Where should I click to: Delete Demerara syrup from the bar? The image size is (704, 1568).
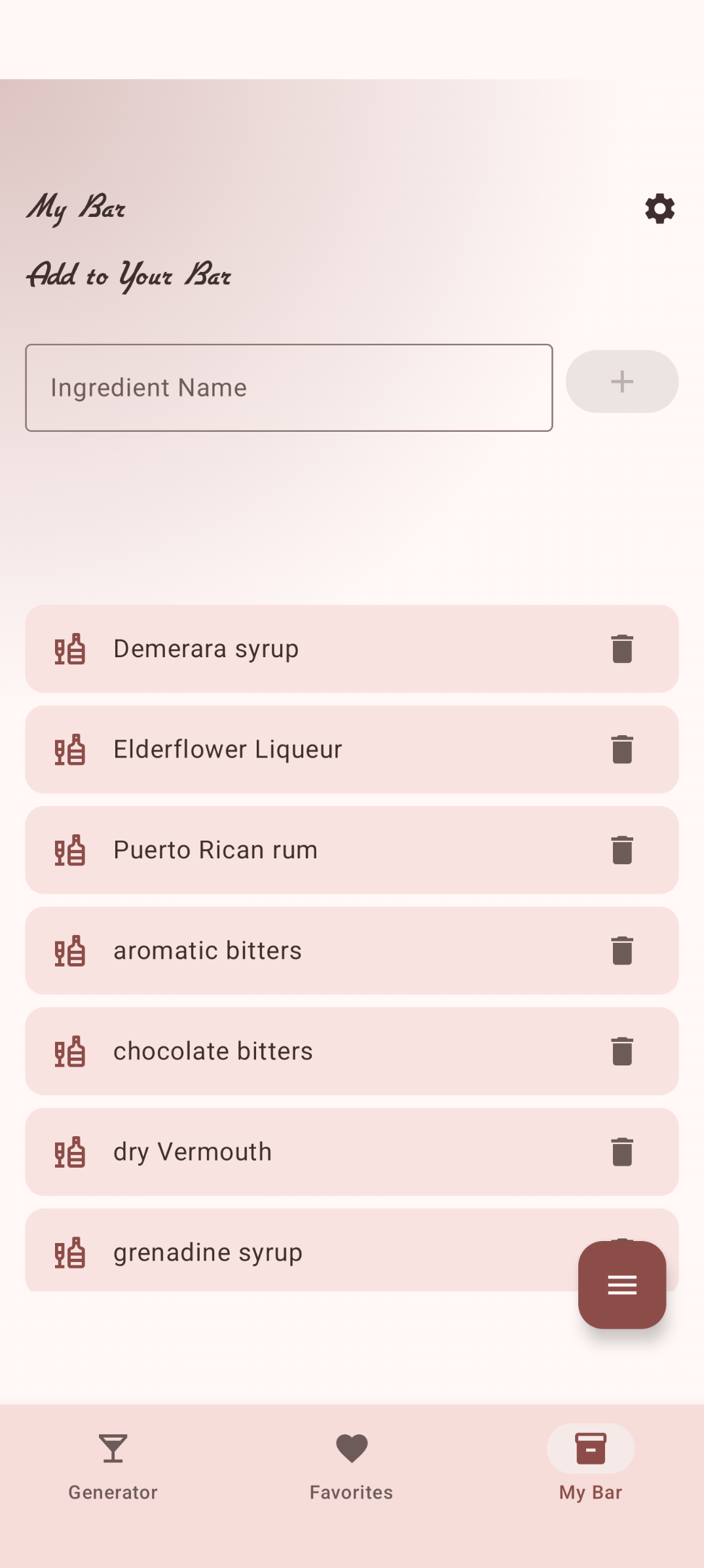tap(621, 649)
